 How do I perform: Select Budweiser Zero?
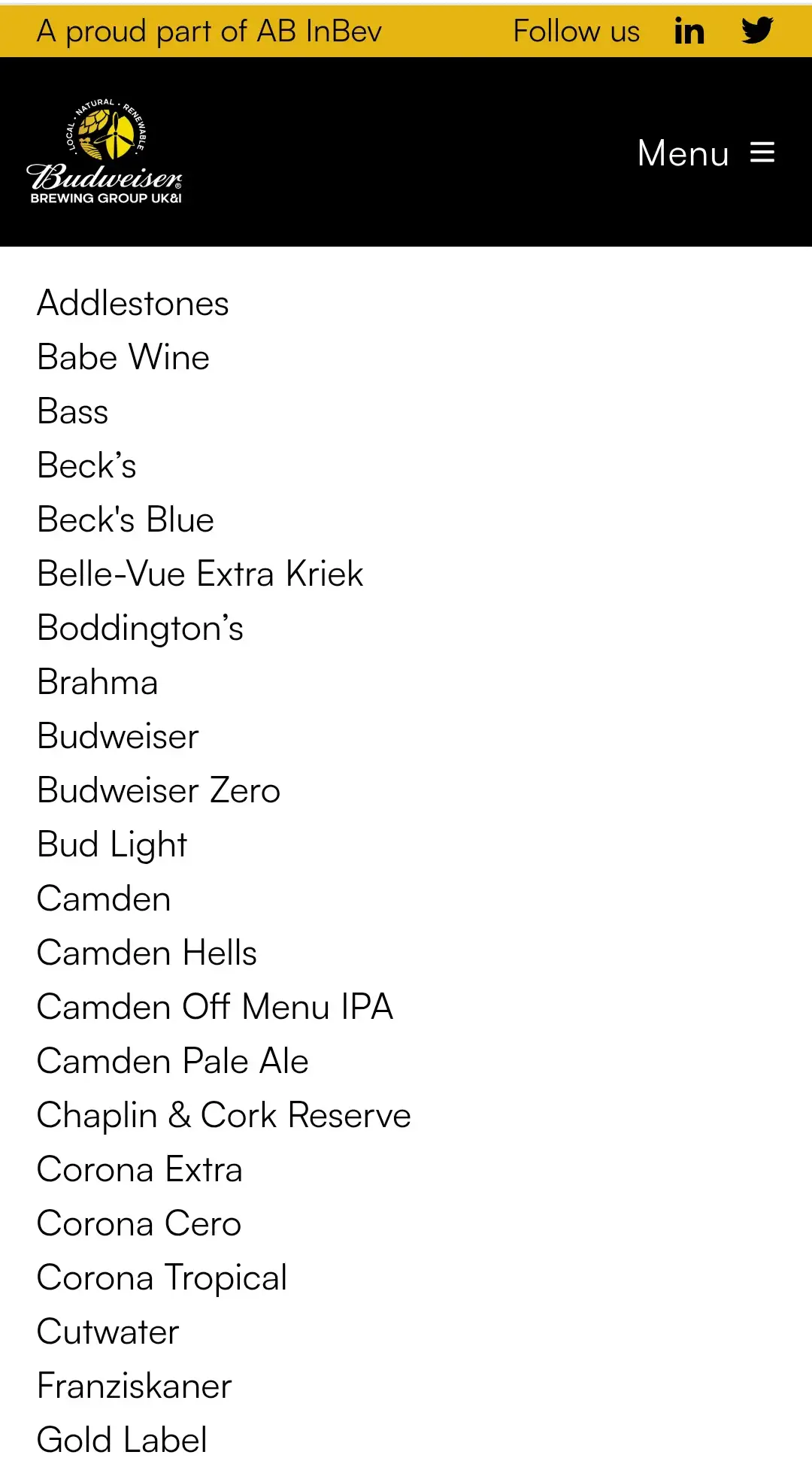tap(159, 790)
